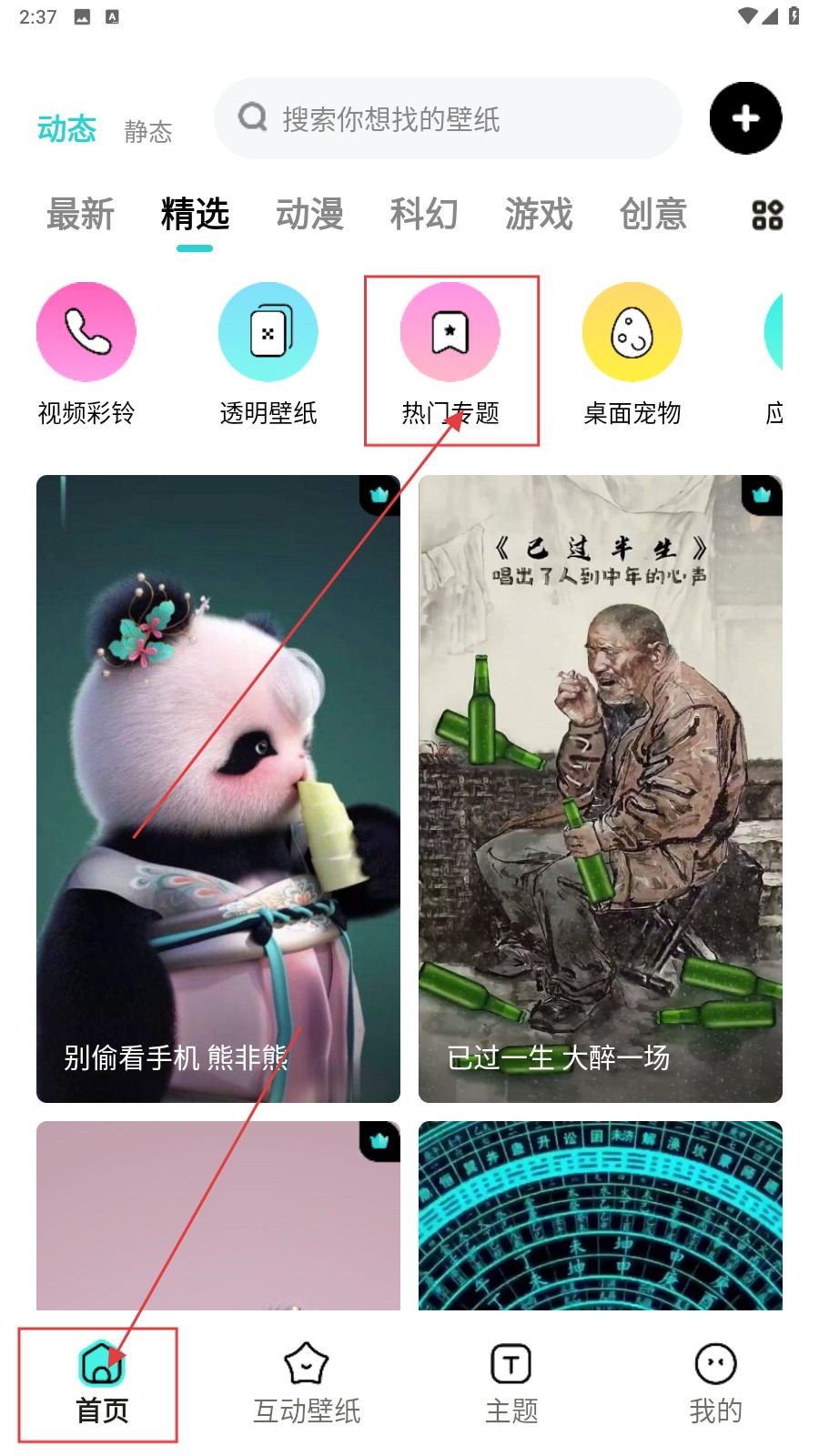
Task: Switch to the 最新 tab
Action: point(80,215)
